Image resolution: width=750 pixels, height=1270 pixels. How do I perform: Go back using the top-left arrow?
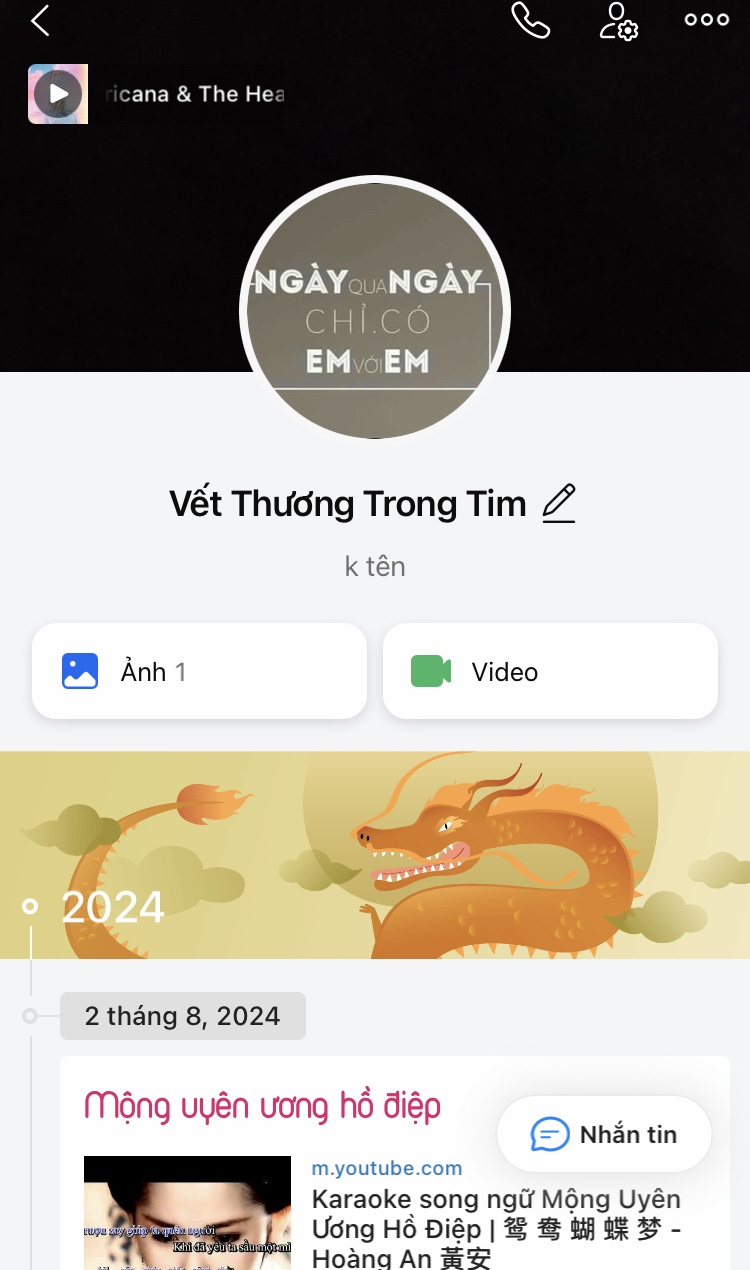coord(40,20)
